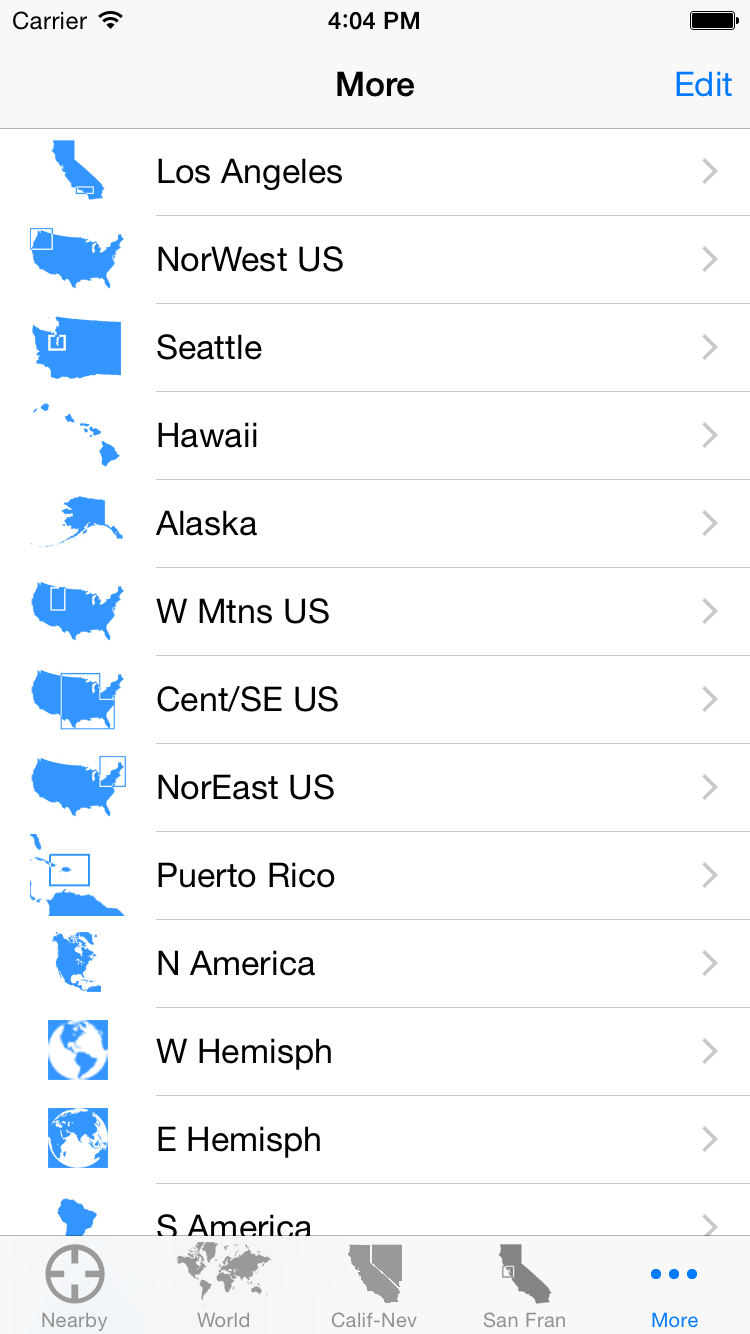Expand the NorEast US disclosure arrow
Viewport: 750px width, 1334px height.
(709, 787)
